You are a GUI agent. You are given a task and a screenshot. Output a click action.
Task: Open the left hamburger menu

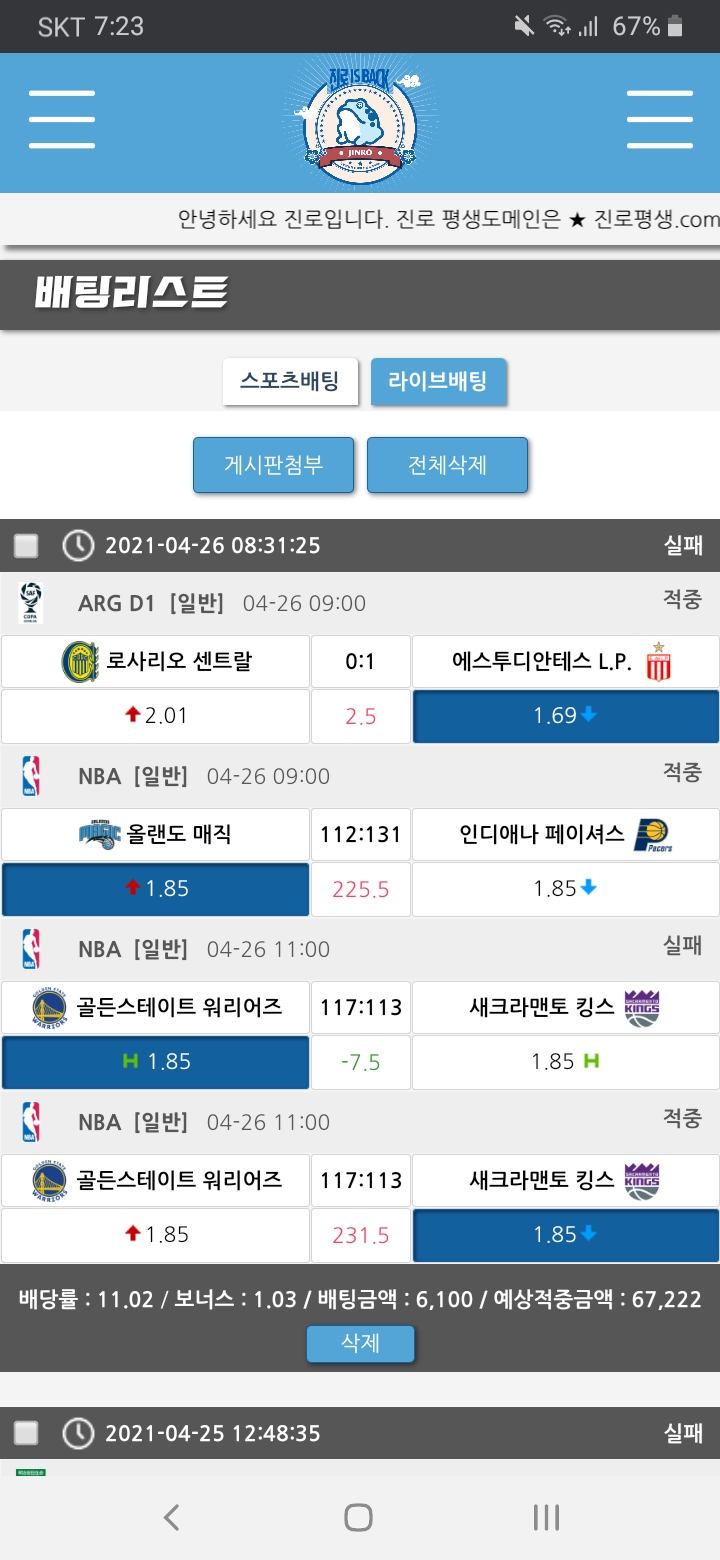[x=62, y=120]
